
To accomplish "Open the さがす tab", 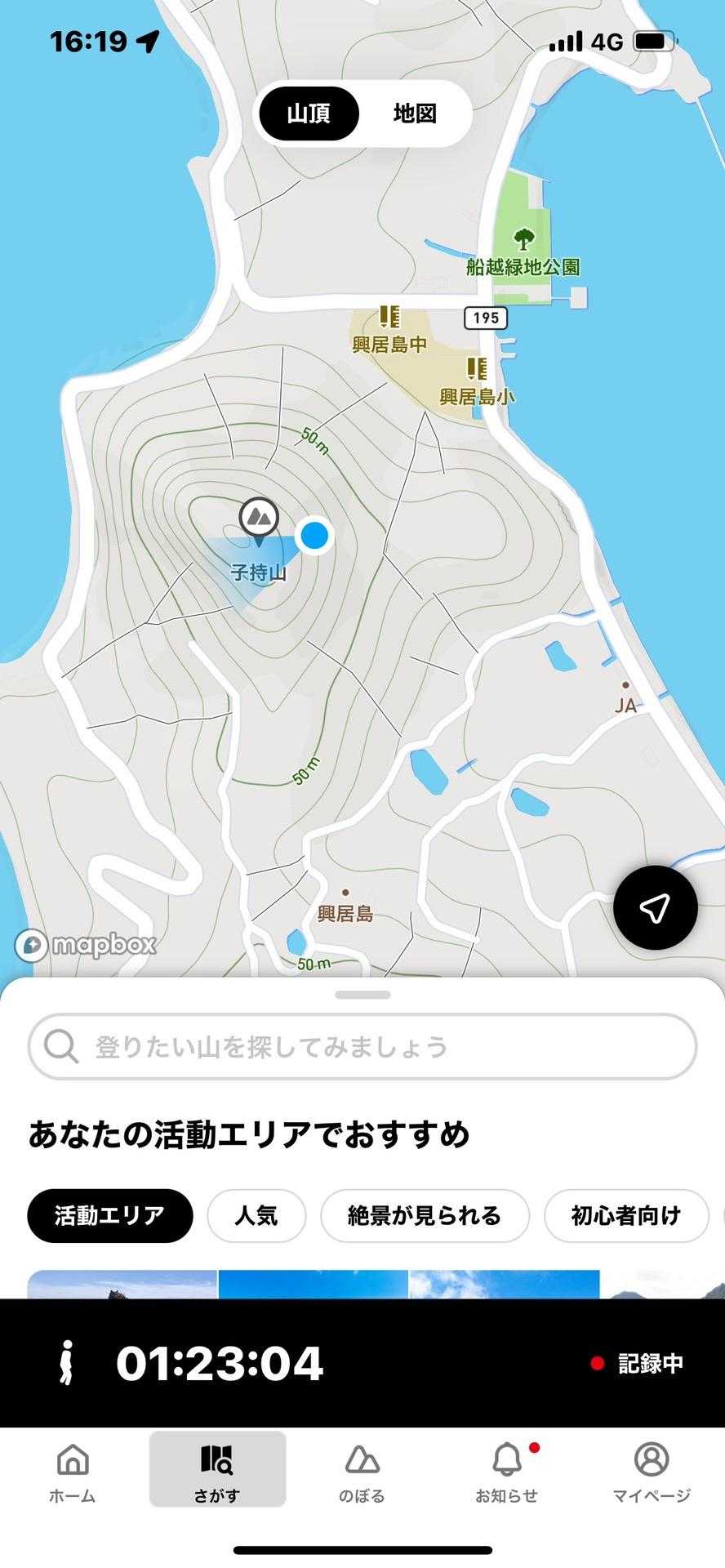I will point(217,1472).
